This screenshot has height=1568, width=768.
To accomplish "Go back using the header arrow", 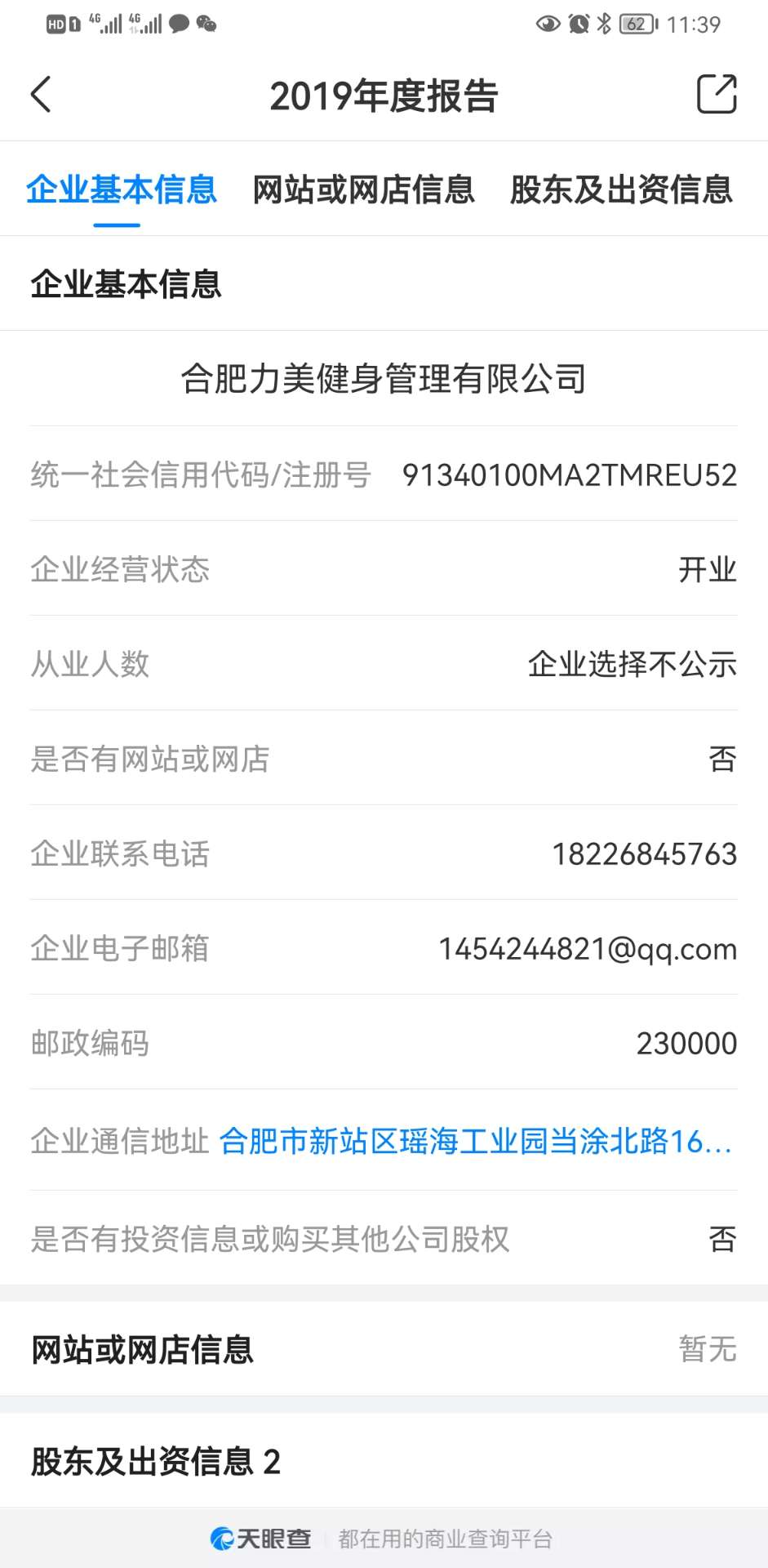I will pos(41,95).
